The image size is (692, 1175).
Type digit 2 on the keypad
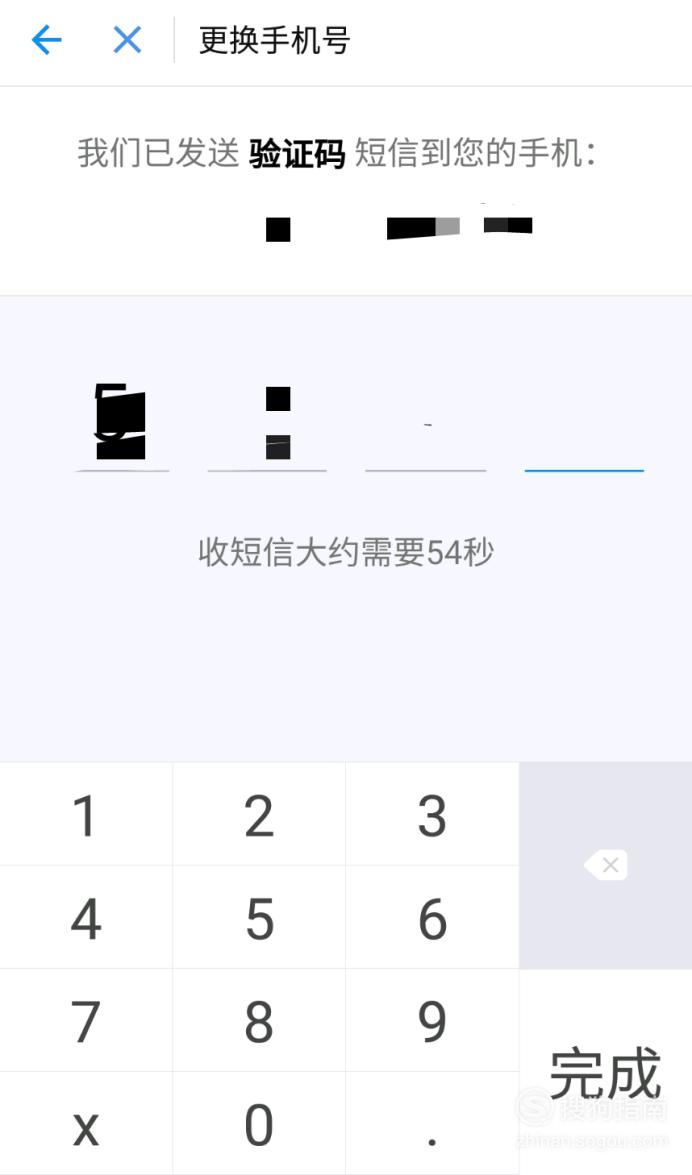tap(259, 815)
